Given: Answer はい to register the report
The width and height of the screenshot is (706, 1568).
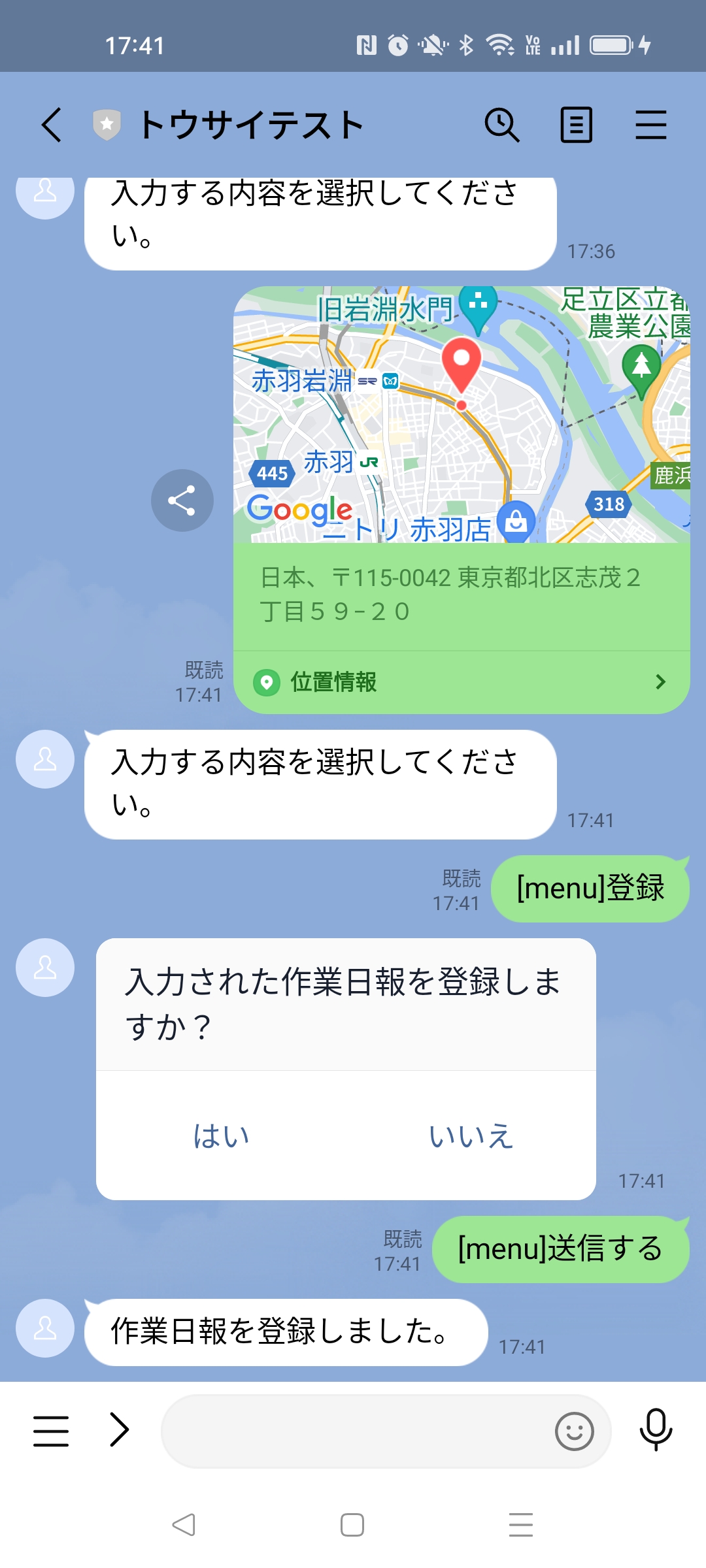Looking at the screenshot, I should (221, 1135).
